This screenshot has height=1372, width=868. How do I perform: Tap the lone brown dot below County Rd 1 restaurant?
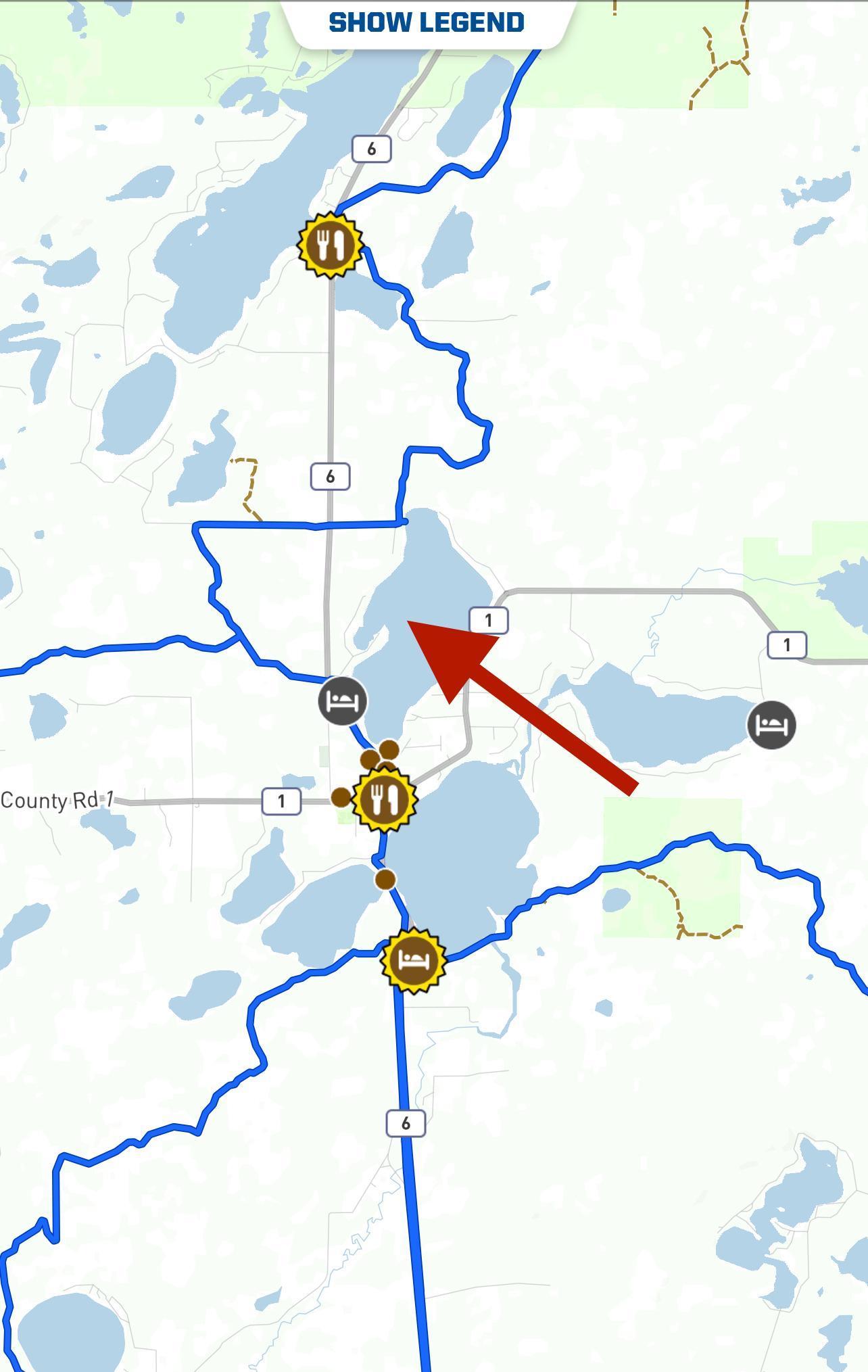pos(385,880)
